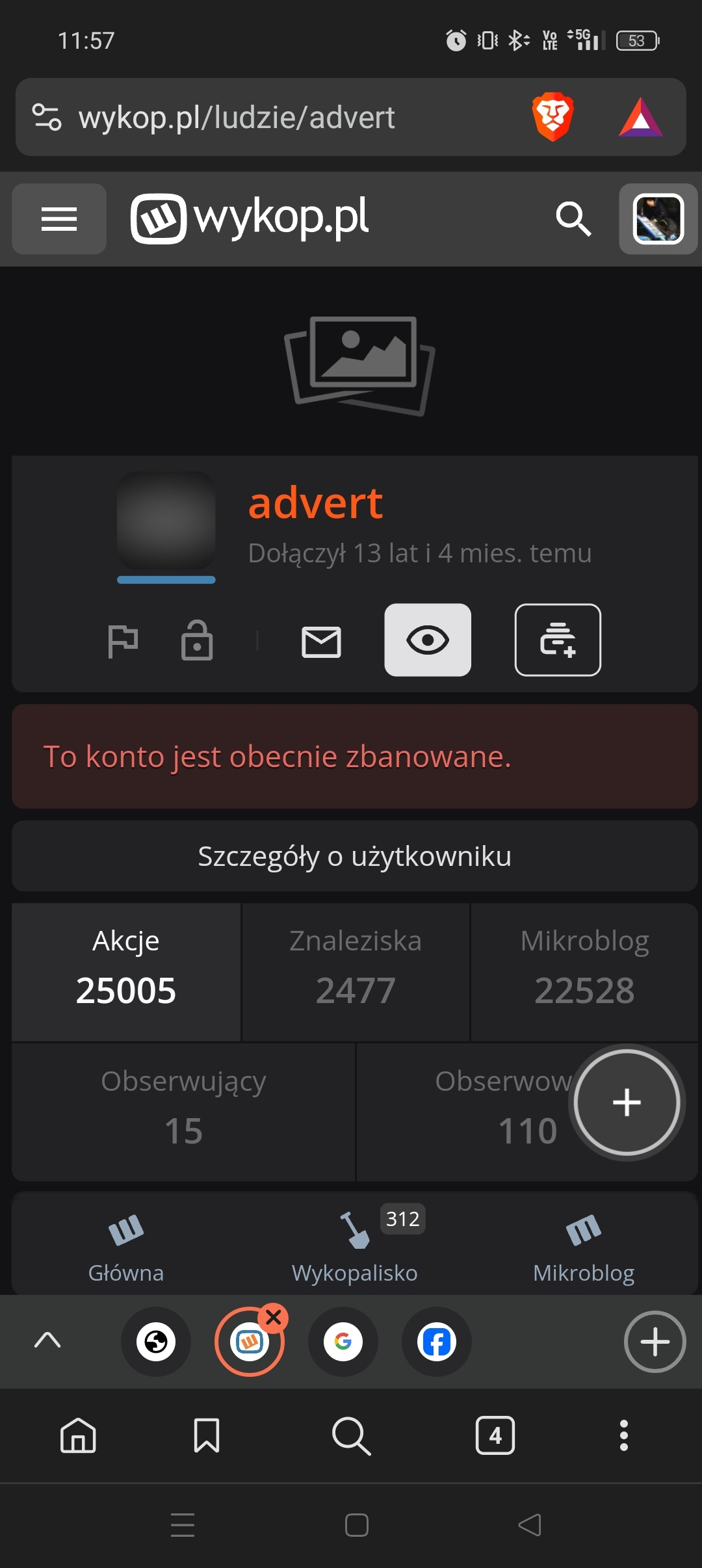The width and height of the screenshot is (702, 1568).
Task: Select the Znaleziska tab
Action: click(356, 971)
